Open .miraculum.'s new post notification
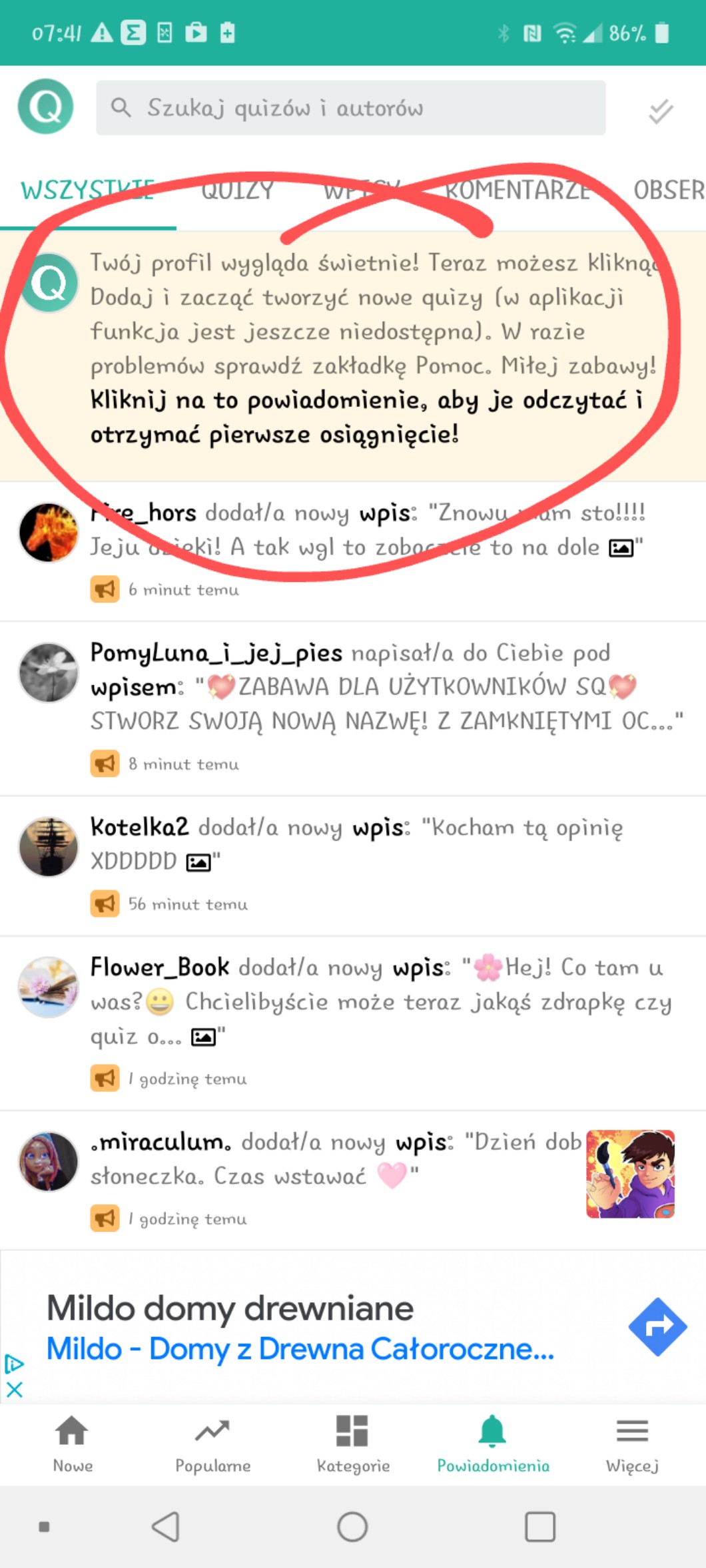Image resolution: width=706 pixels, height=1568 pixels. [333, 1175]
